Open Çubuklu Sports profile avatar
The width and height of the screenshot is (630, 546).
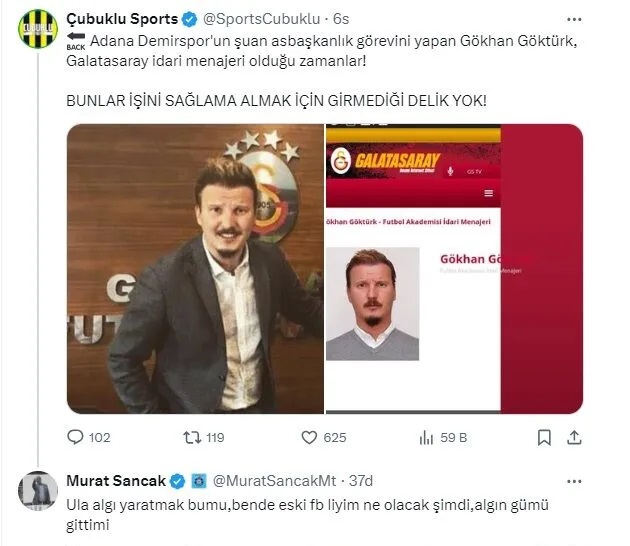click(x=38, y=28)
